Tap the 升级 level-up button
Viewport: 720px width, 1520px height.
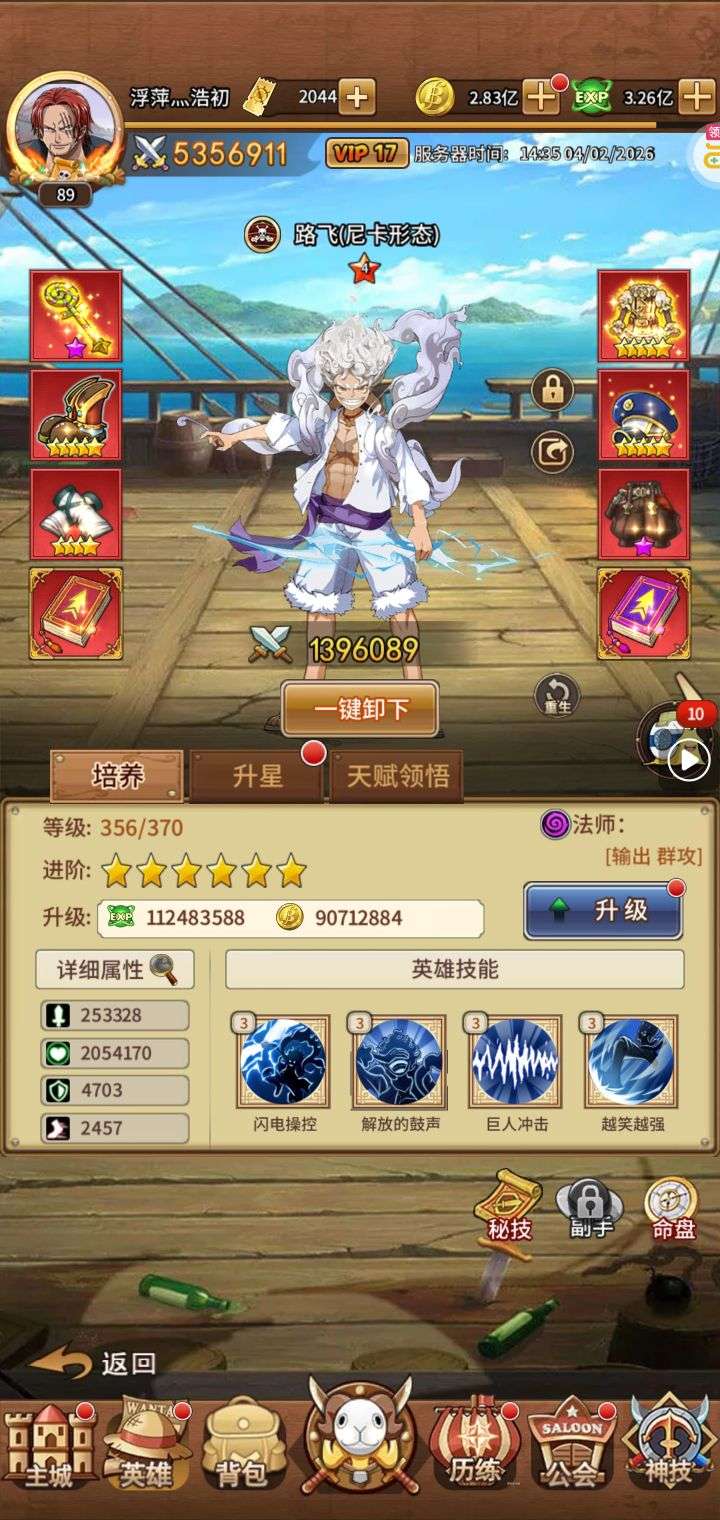pos(603,910)
